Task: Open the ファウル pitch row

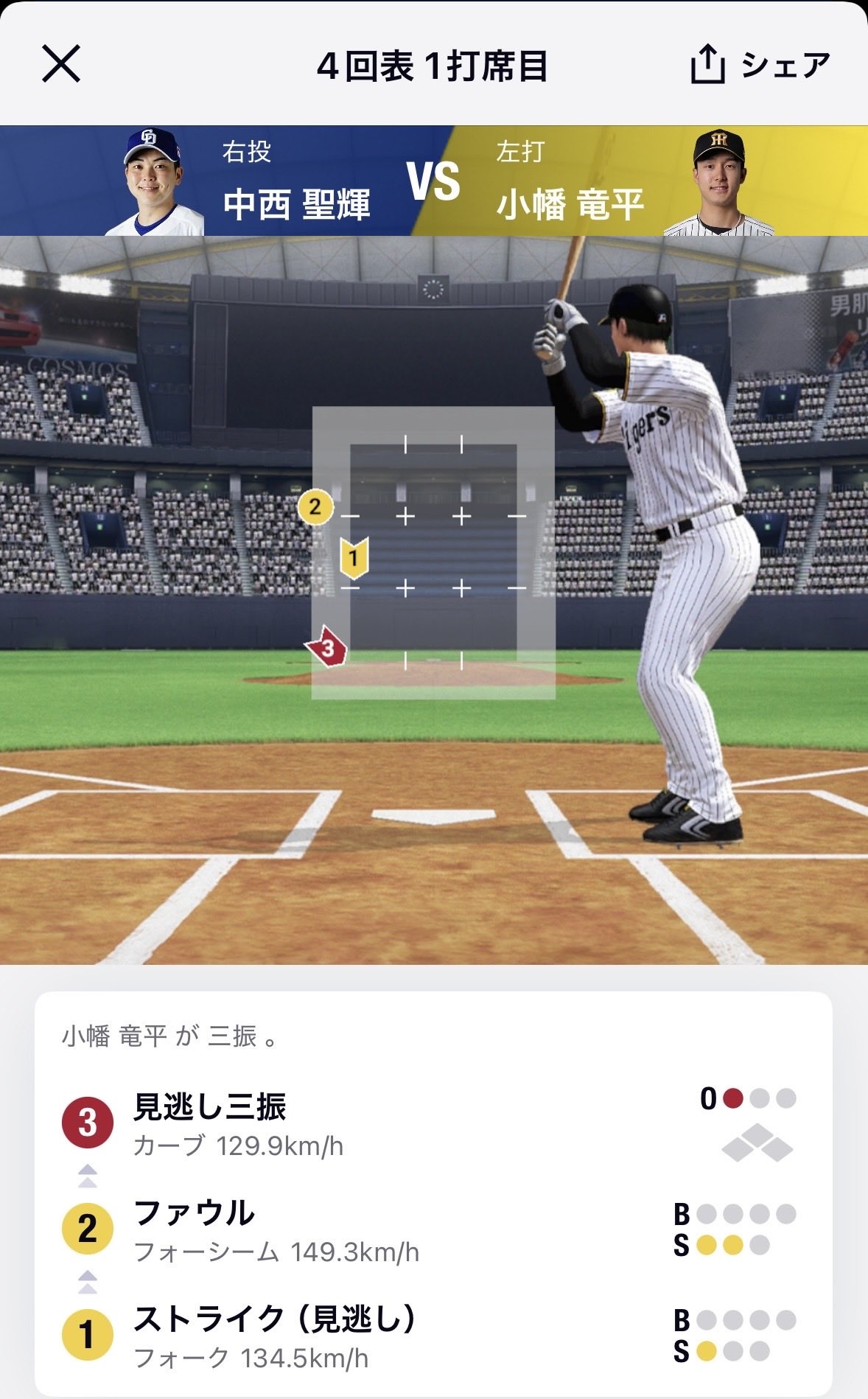Action: tap(433, 1229)
